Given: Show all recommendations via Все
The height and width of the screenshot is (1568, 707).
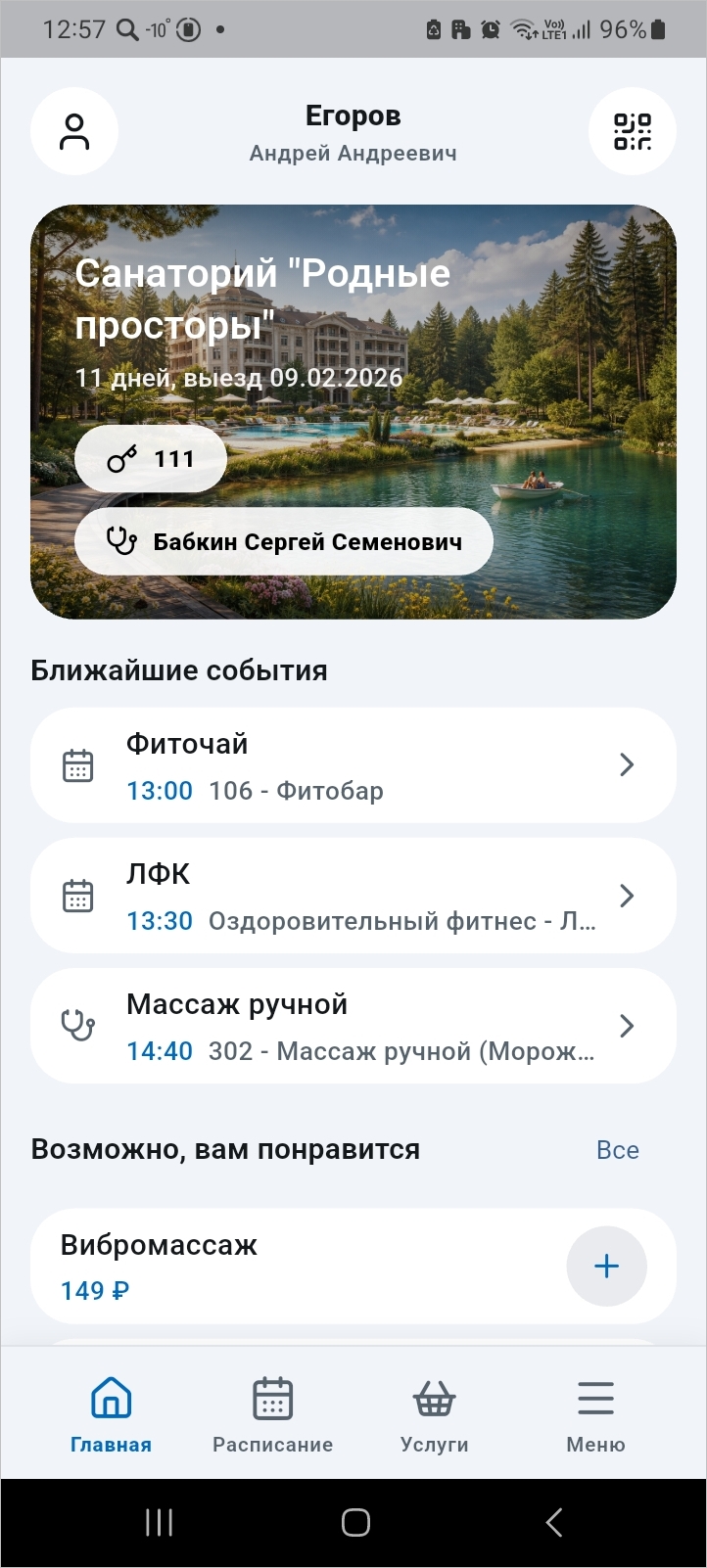Looking at the screenshot, I should click(x=618, y=1150).
